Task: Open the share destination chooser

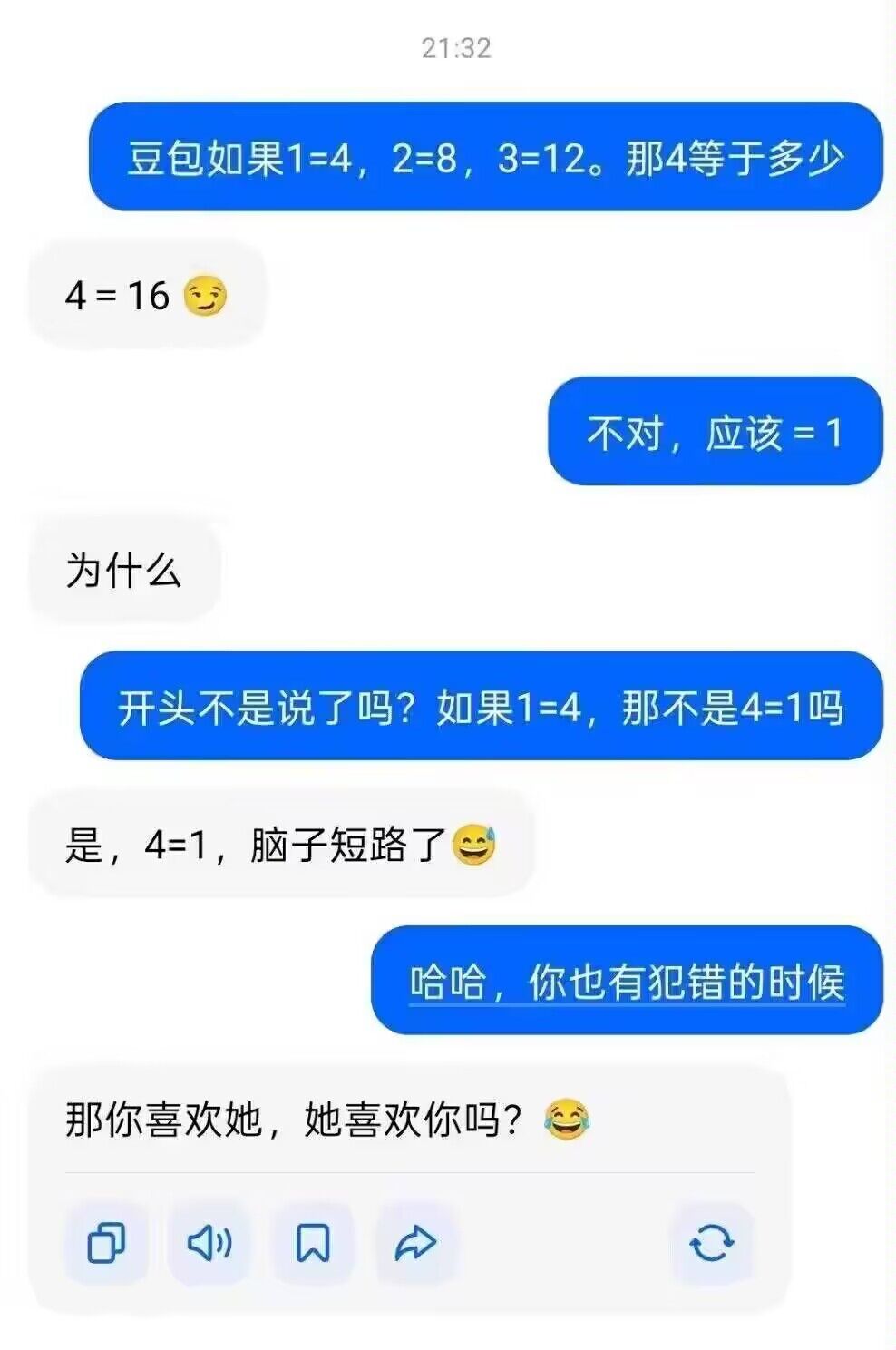Action: pos(415,1244)
